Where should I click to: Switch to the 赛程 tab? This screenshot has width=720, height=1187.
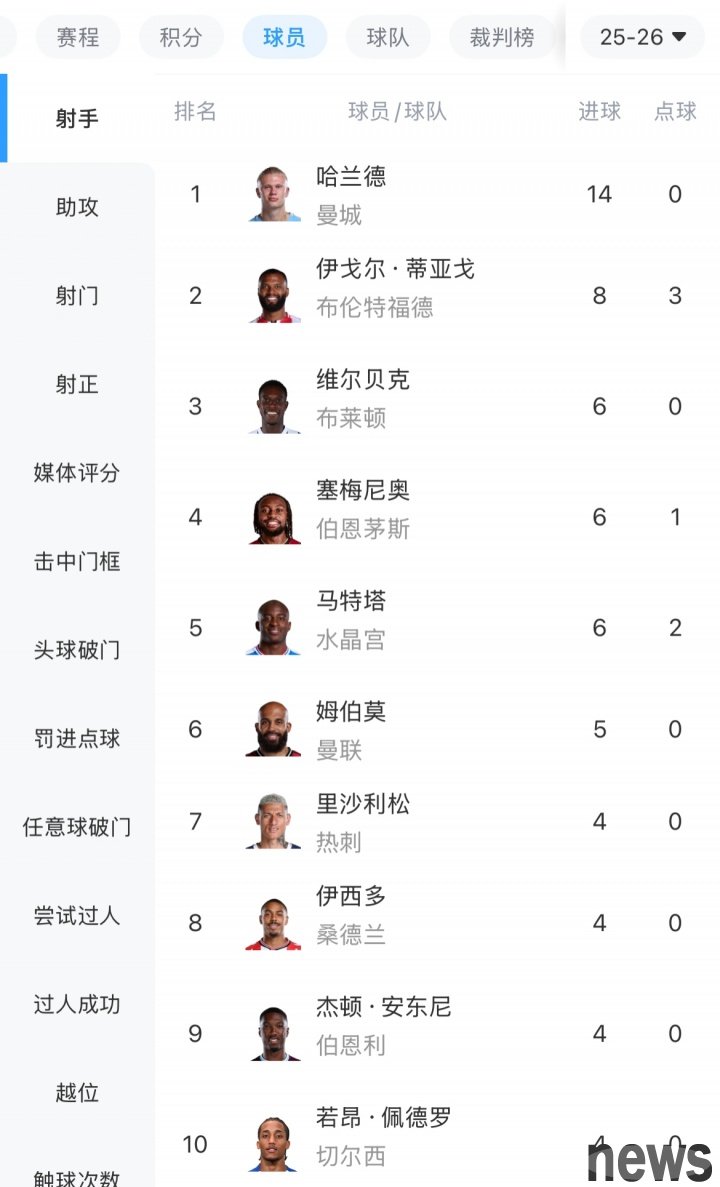78,38
